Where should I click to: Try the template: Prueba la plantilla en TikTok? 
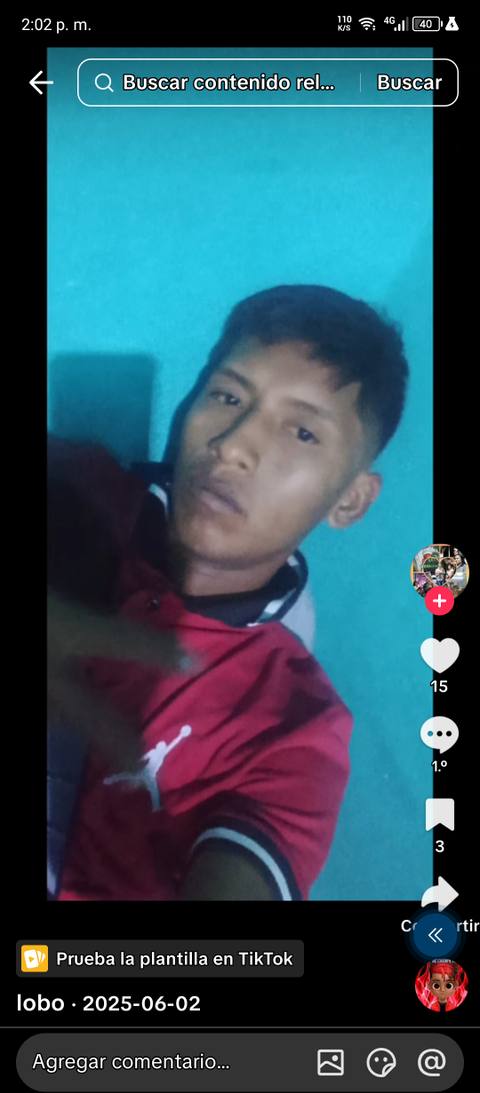(x=160, y=958)
